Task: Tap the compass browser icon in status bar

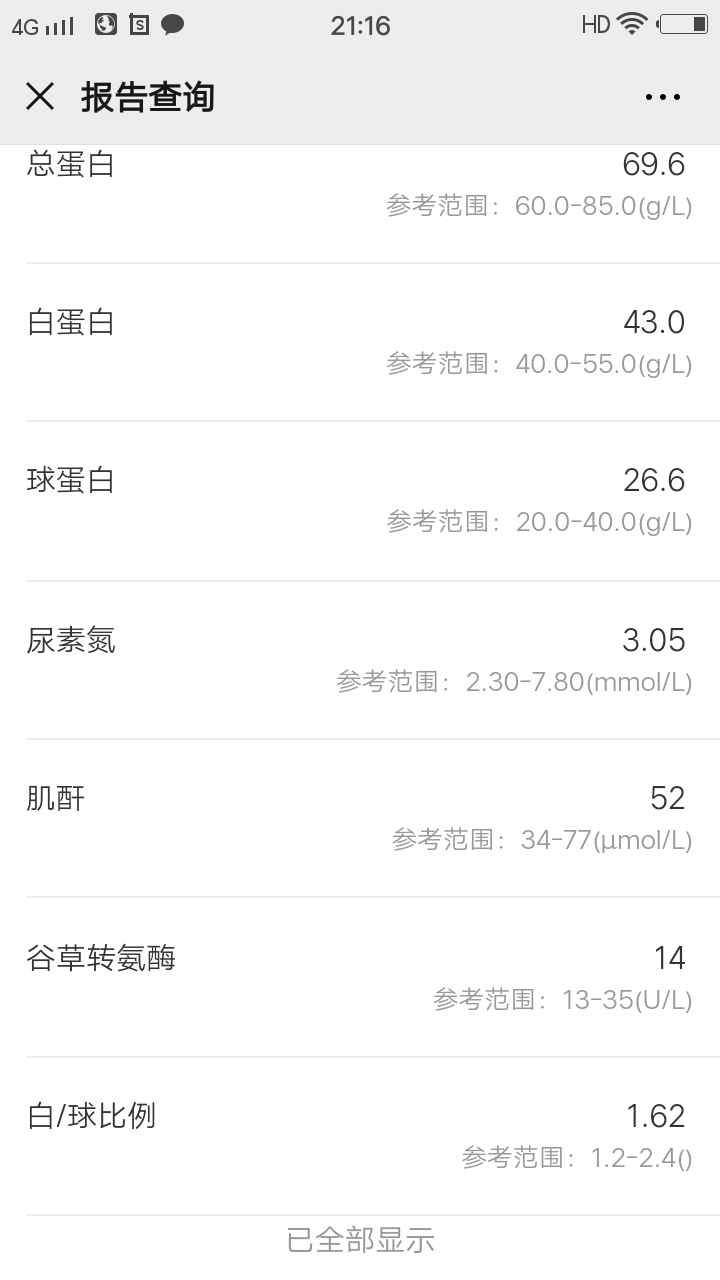Action: pos(105,24)
